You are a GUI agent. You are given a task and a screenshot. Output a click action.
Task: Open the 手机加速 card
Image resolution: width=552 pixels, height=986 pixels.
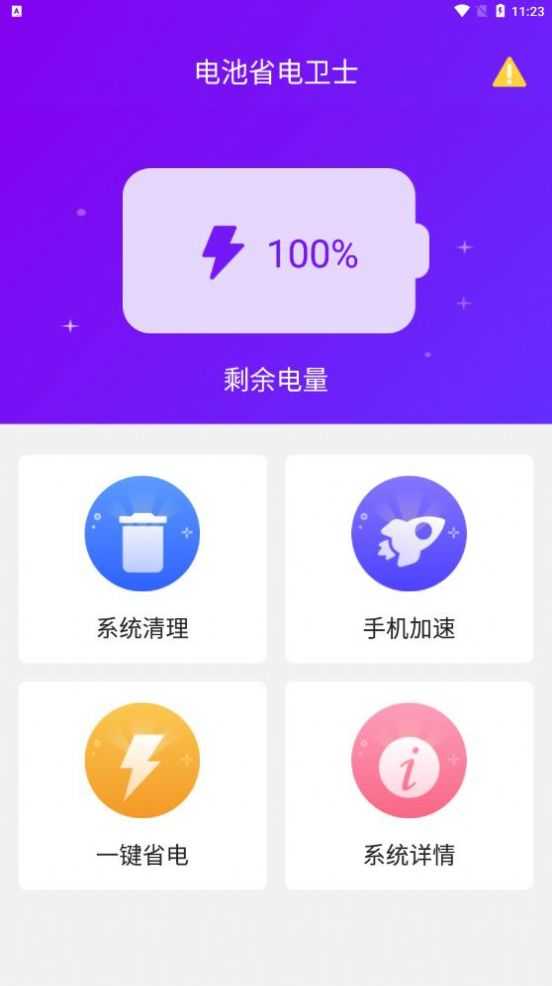409,558
